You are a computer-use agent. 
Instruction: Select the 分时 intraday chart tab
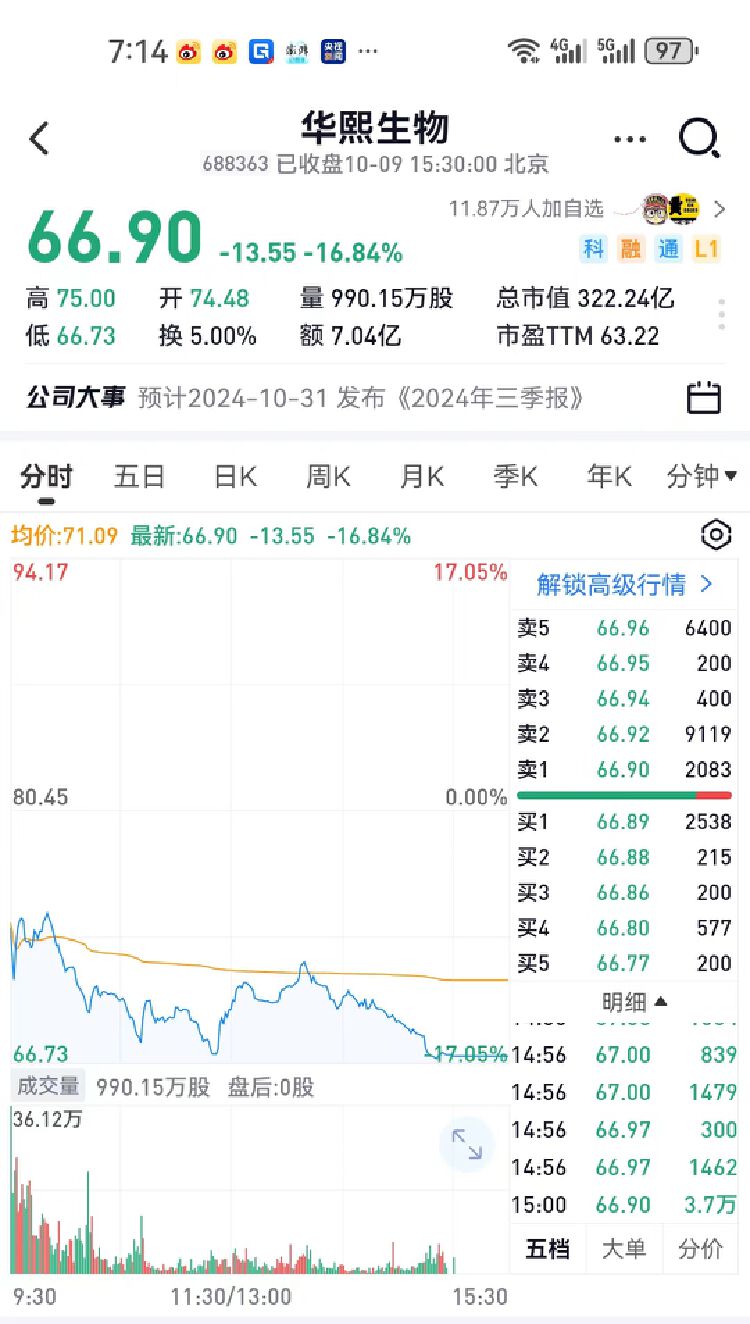pos(46,477)
